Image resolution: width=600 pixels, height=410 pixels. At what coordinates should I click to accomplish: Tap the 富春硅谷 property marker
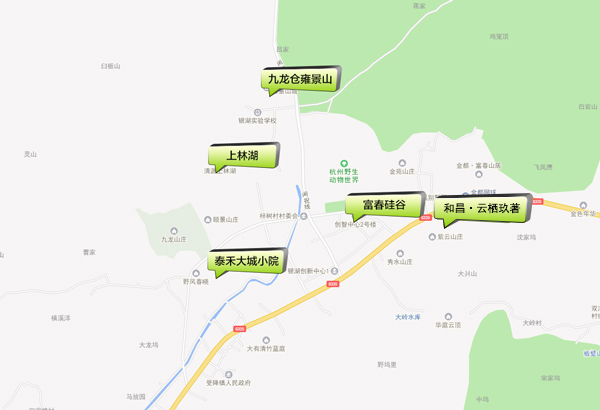point(383,205)
